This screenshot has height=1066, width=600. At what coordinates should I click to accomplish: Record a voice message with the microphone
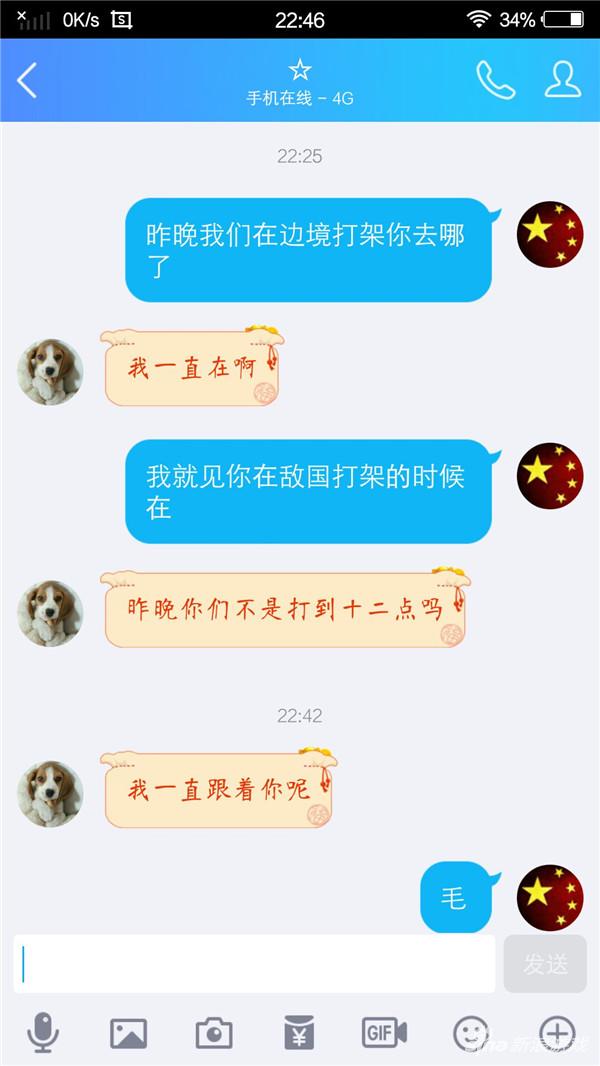pyautogui.click(x=43, y=1033)
